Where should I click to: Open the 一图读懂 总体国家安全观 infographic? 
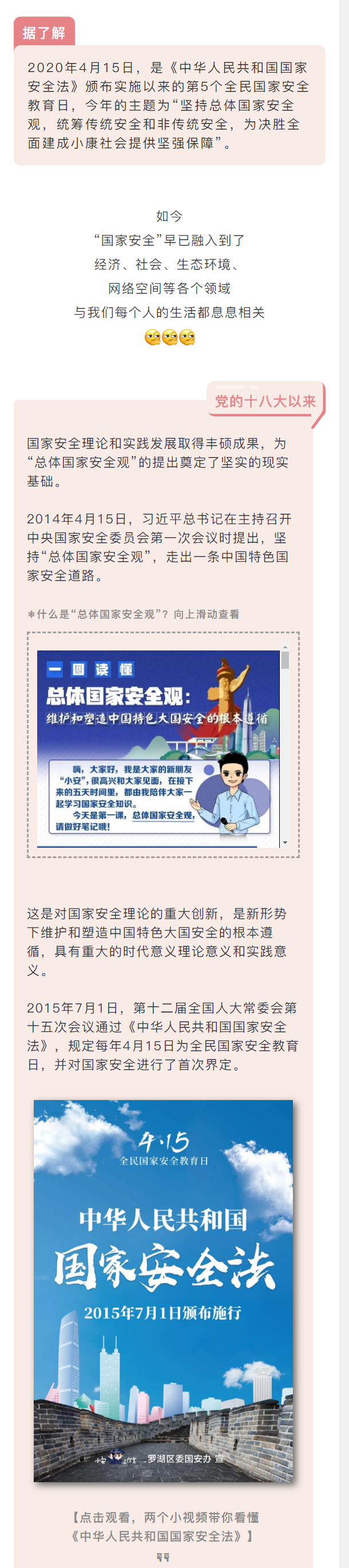point(158,748)
